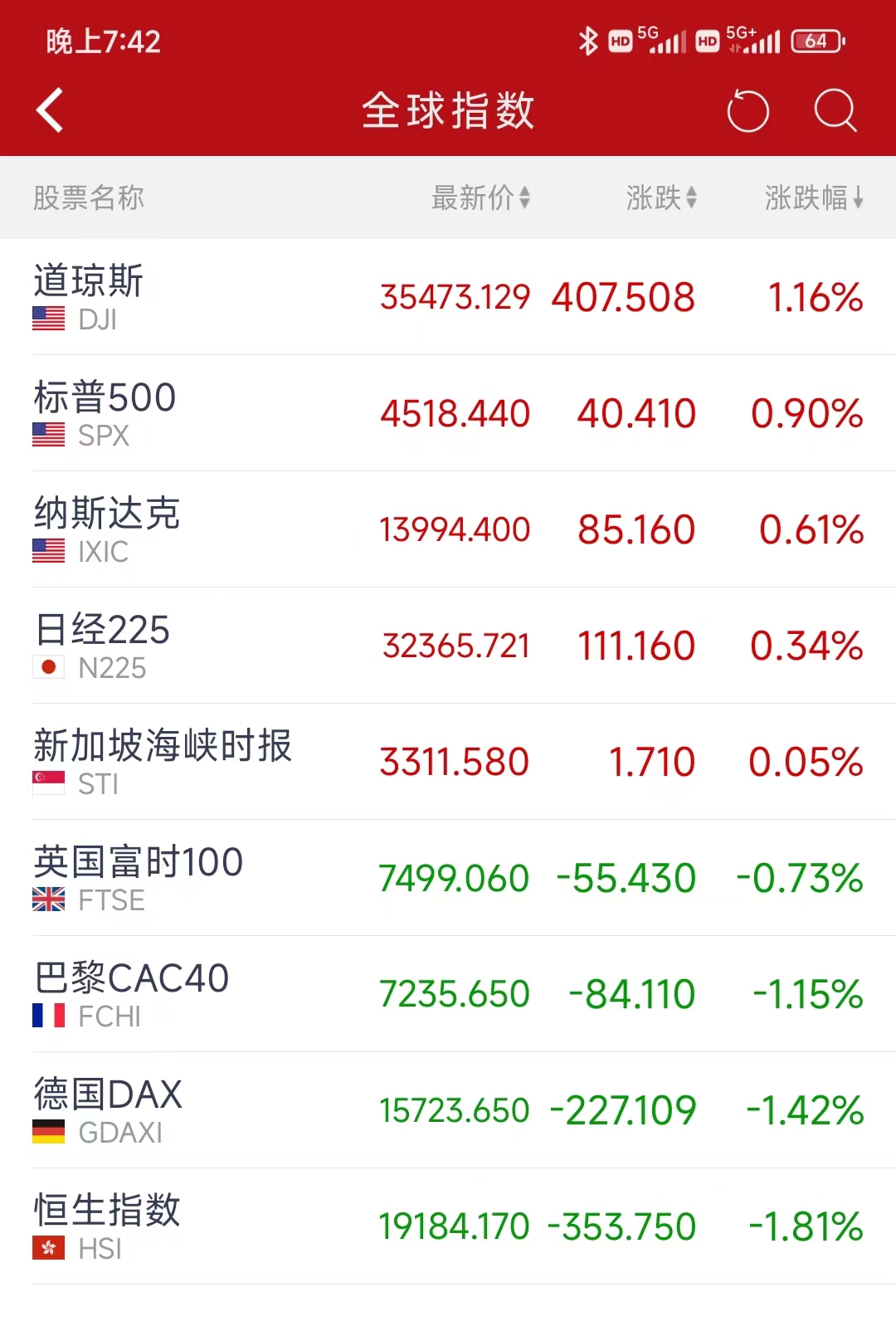Select the 道琼斯 index row
896x1331 pixels.
point(448,299)
